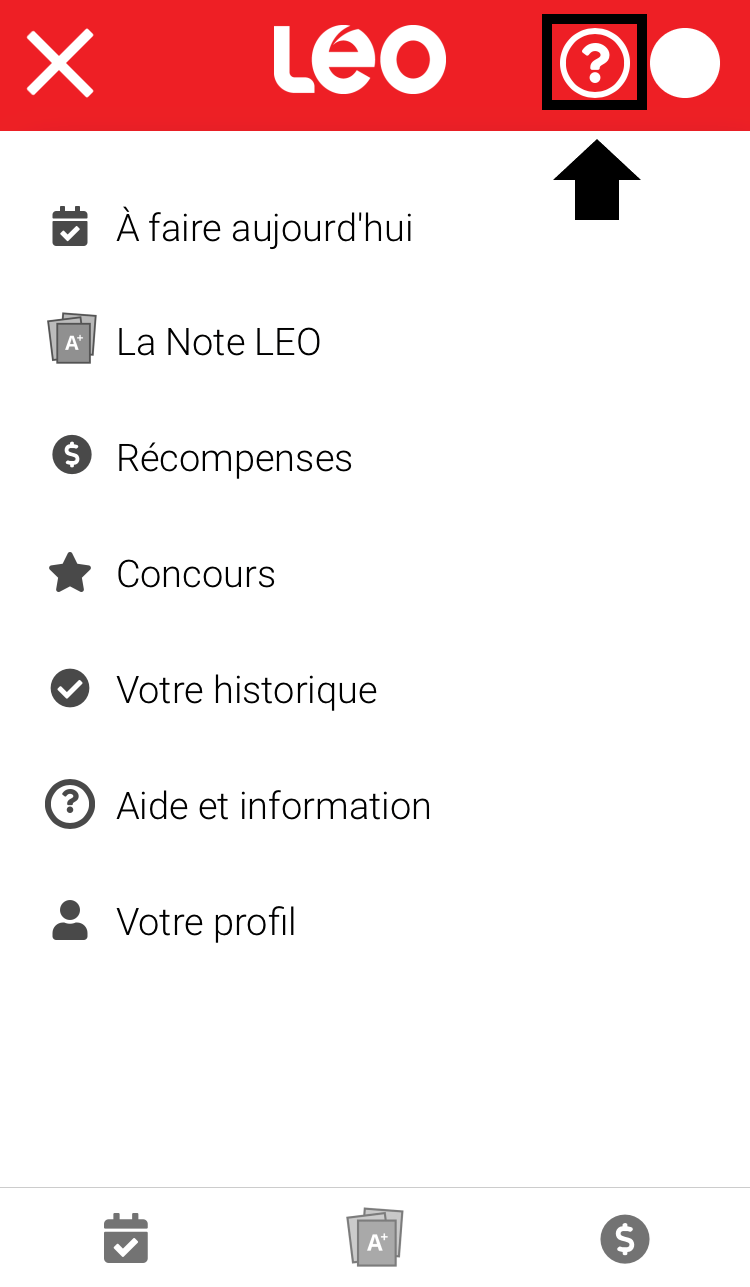Open La Note LEO menu item
The height and width of the screenshot is (1287, 750).
[375, 342]
